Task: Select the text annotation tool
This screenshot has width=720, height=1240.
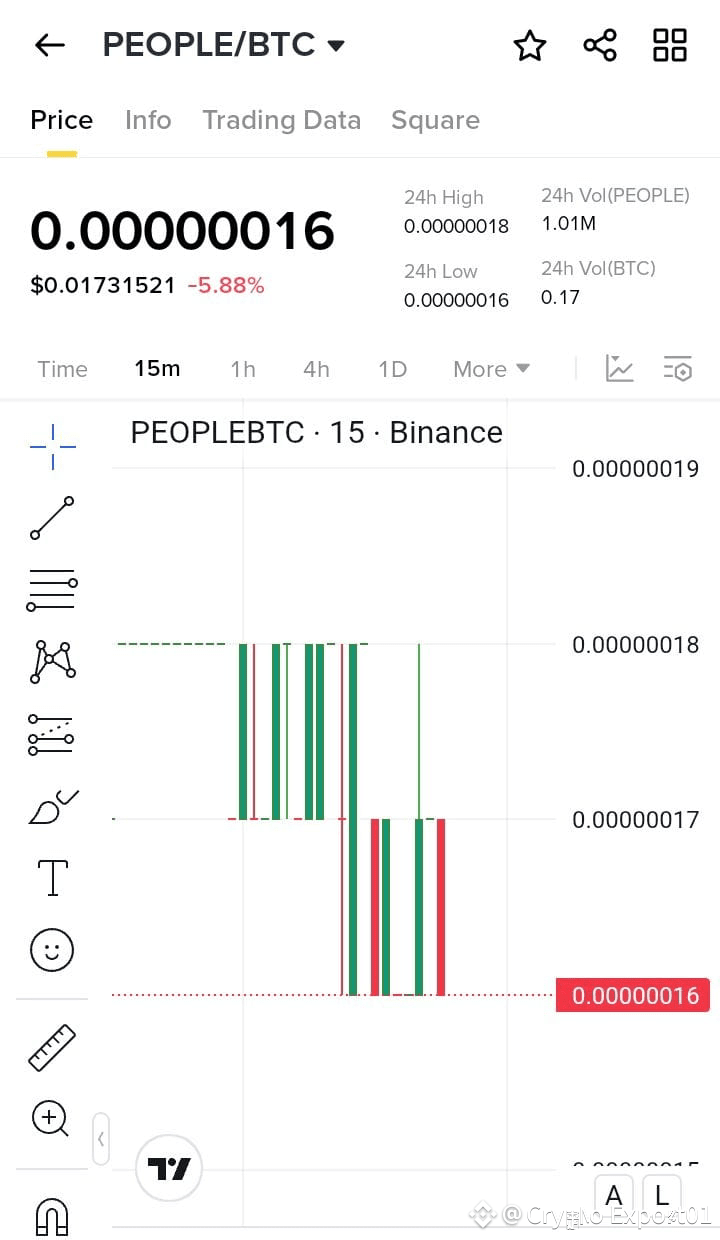Action: [51, 877]
